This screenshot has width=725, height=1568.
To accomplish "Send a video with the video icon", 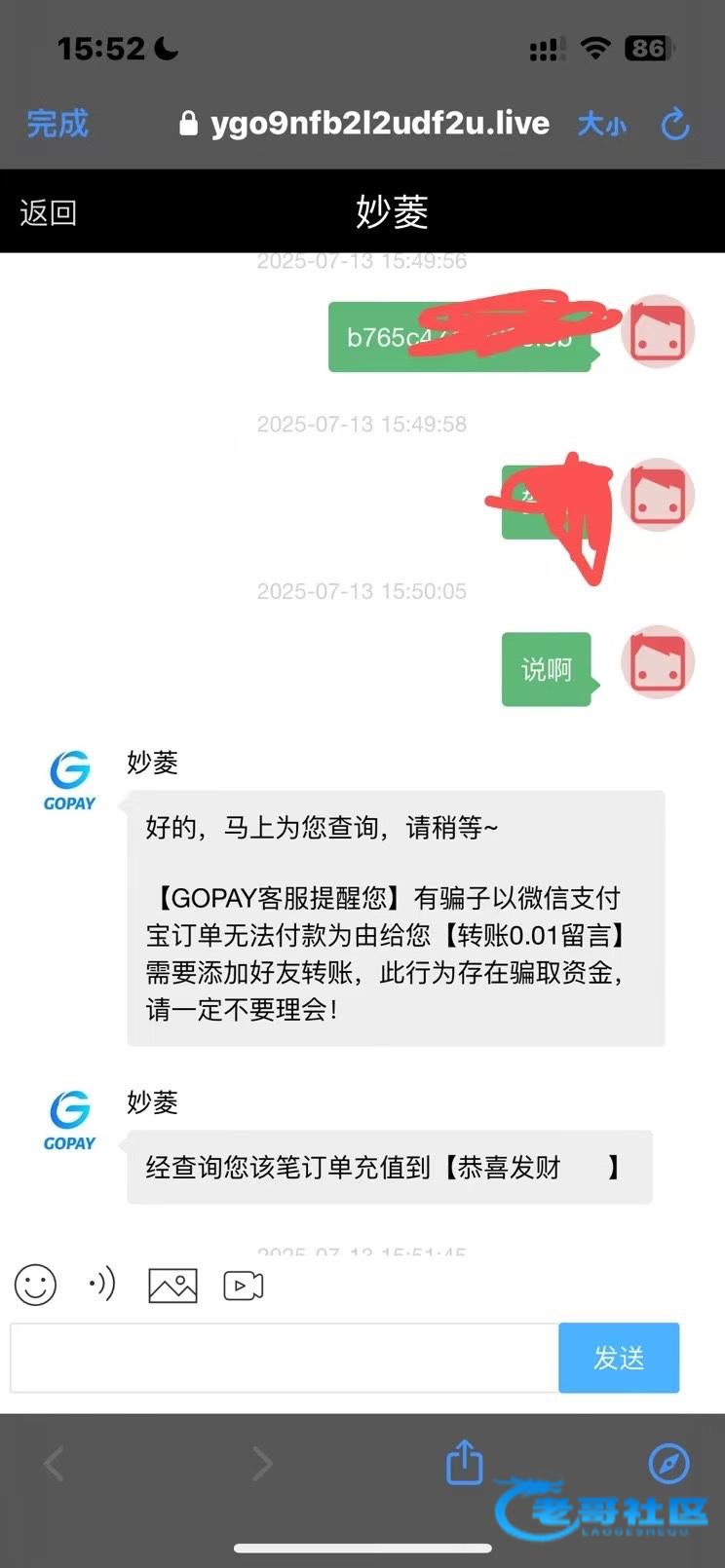I will tap(244, 1286).
